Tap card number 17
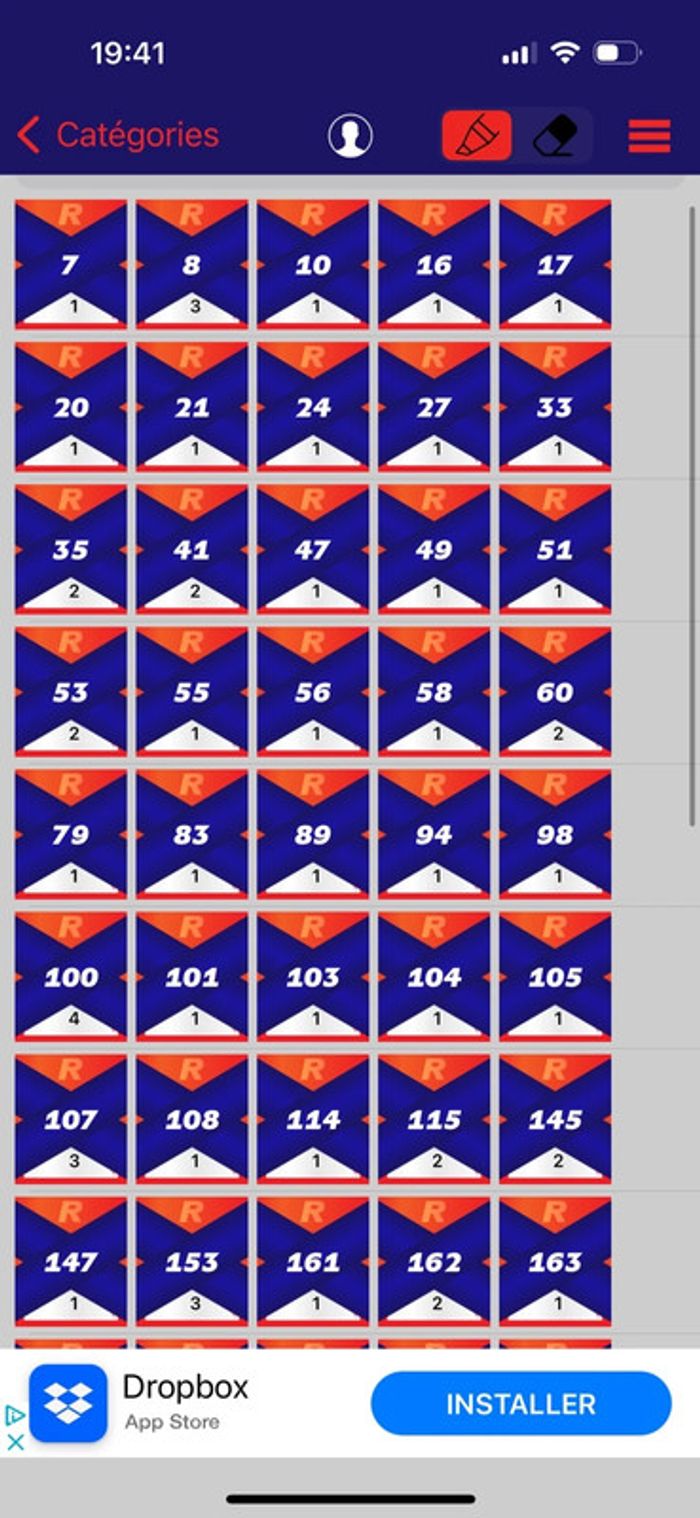Viewport: 700px width, 1518px height. coord(555,264)
